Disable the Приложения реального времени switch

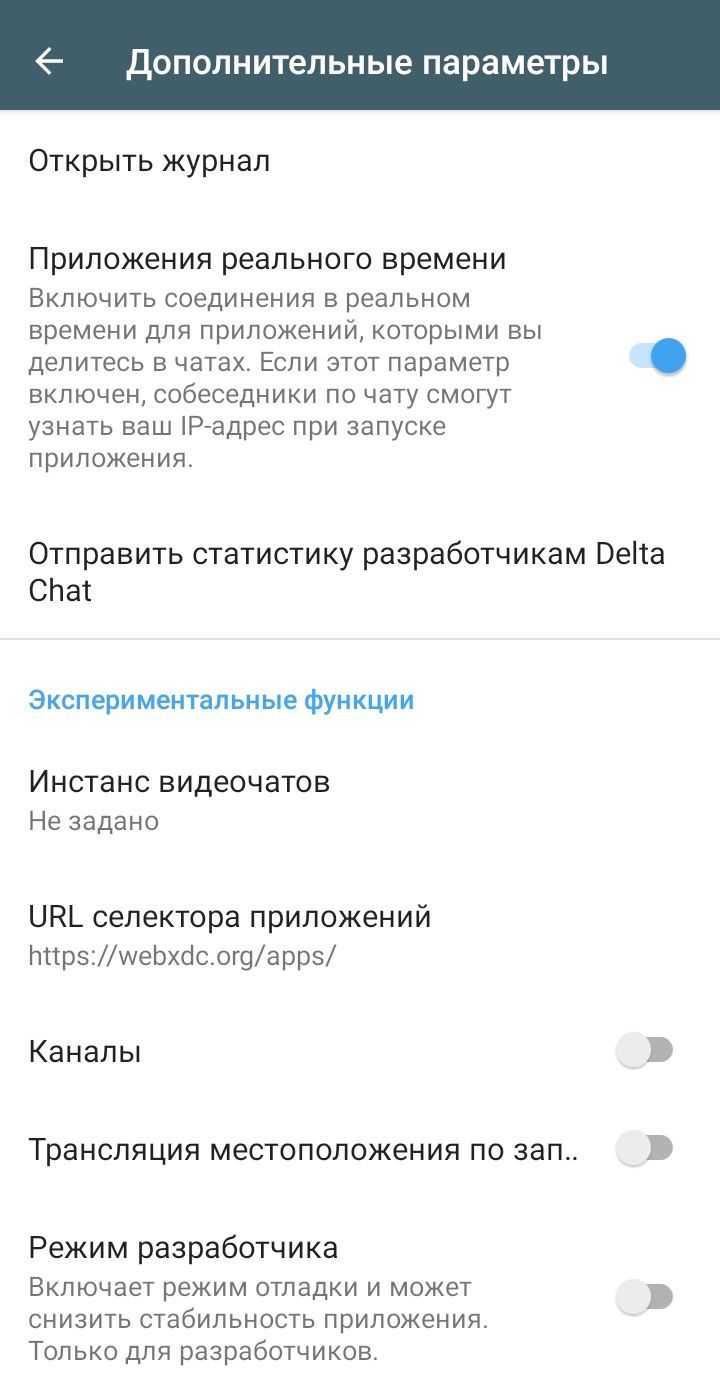click(658, 356)
